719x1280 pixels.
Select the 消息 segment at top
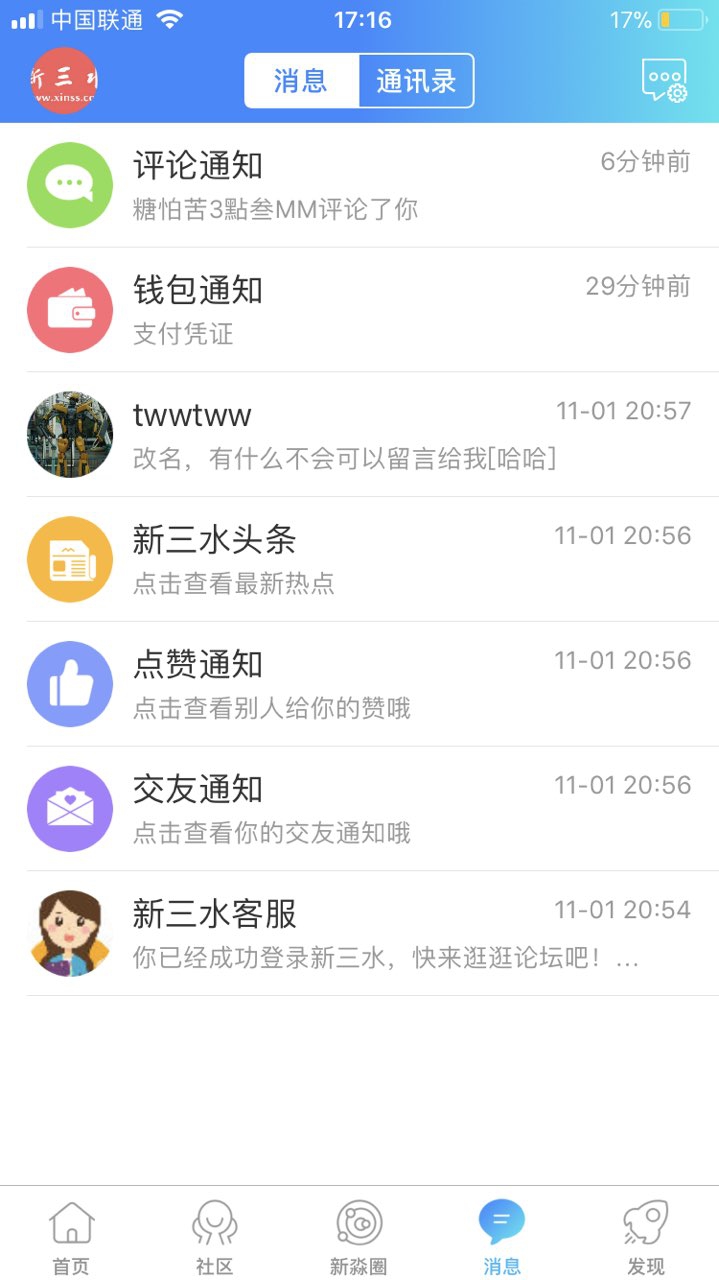301,81
